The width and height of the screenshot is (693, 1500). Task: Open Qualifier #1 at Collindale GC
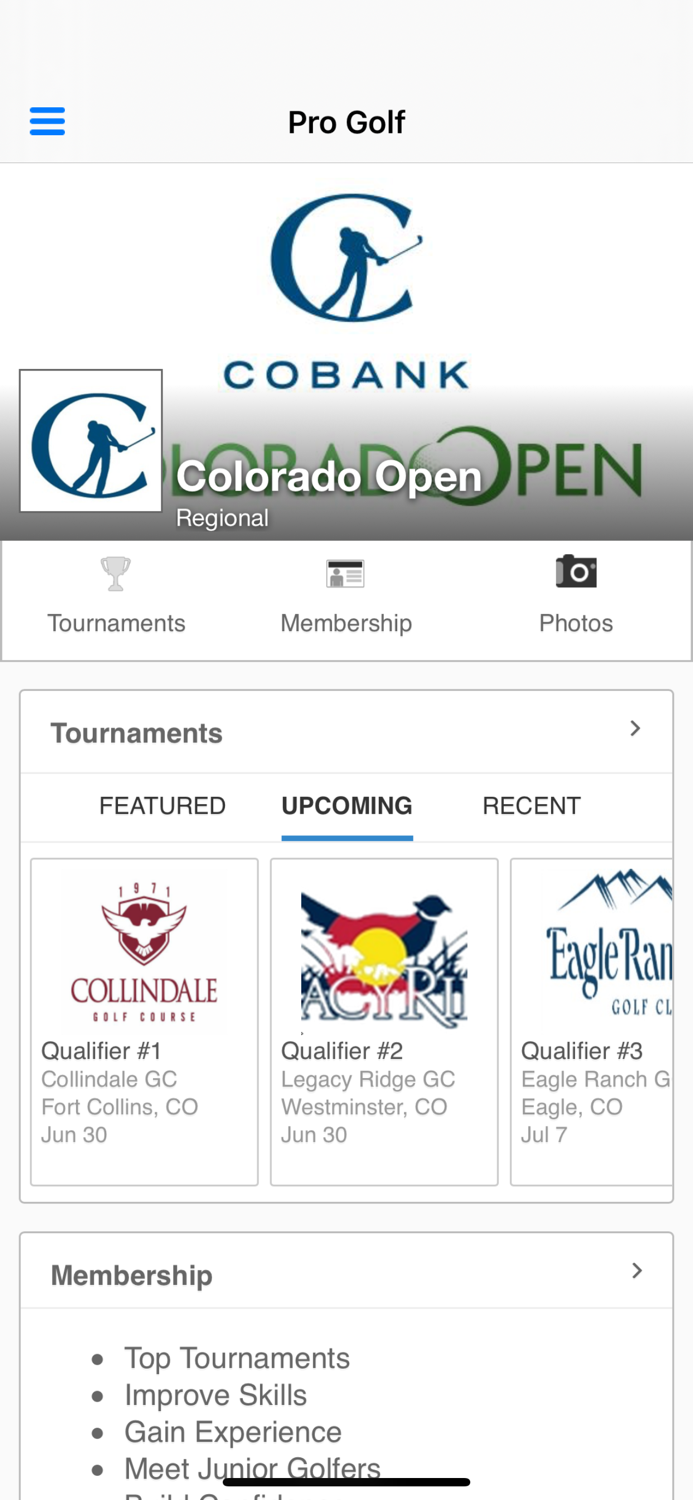coord(144,1020)
